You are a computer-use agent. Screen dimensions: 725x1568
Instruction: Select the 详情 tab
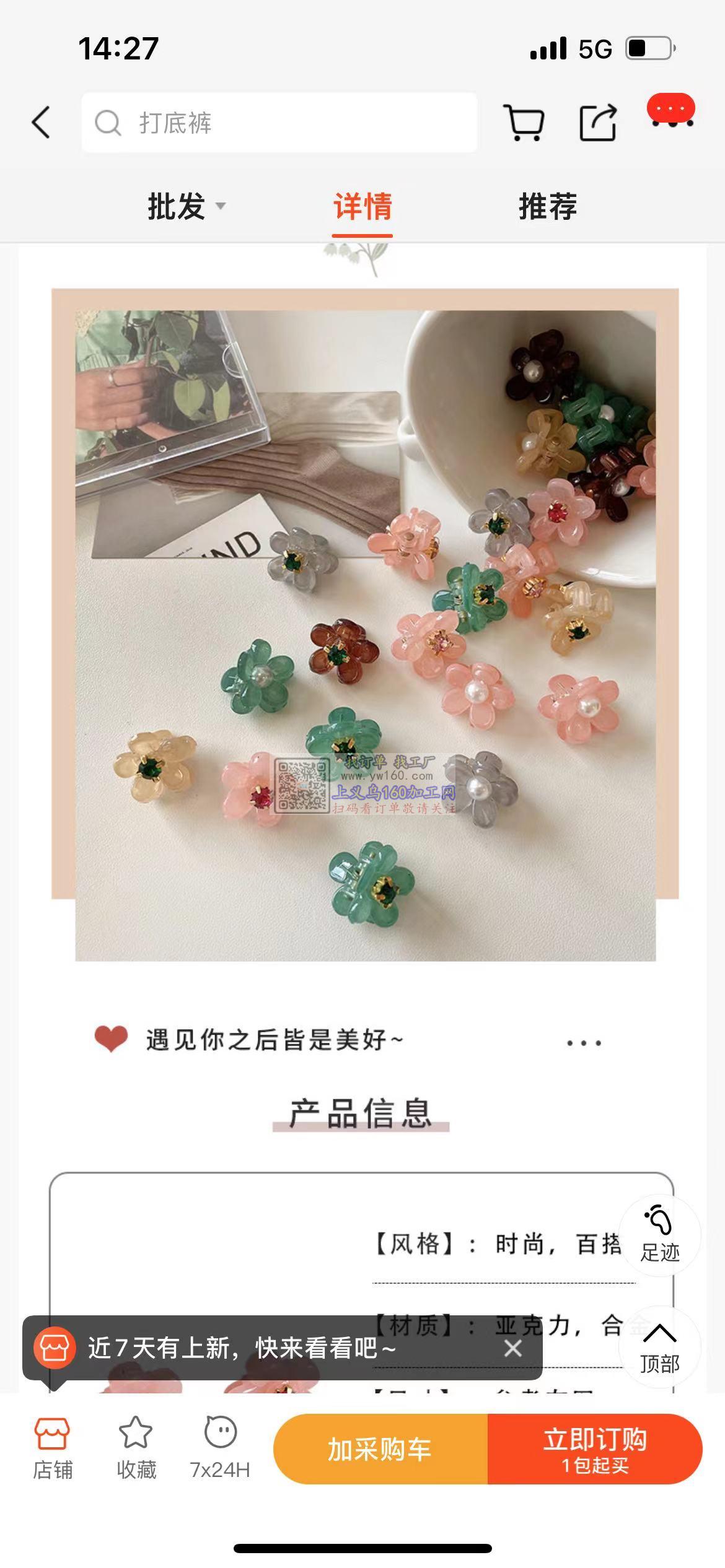point(362,206)
